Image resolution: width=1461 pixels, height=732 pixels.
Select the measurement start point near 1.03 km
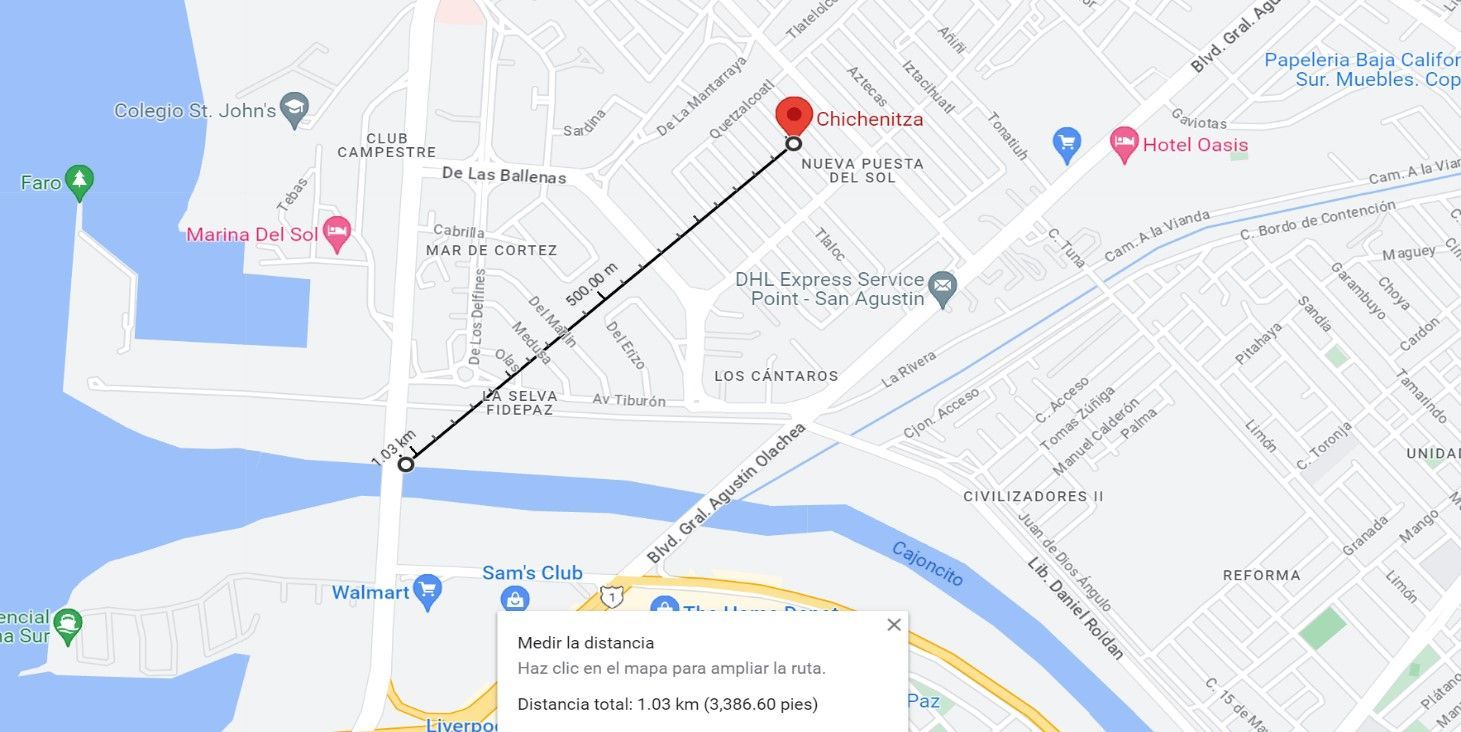click(x=406, y=464)
